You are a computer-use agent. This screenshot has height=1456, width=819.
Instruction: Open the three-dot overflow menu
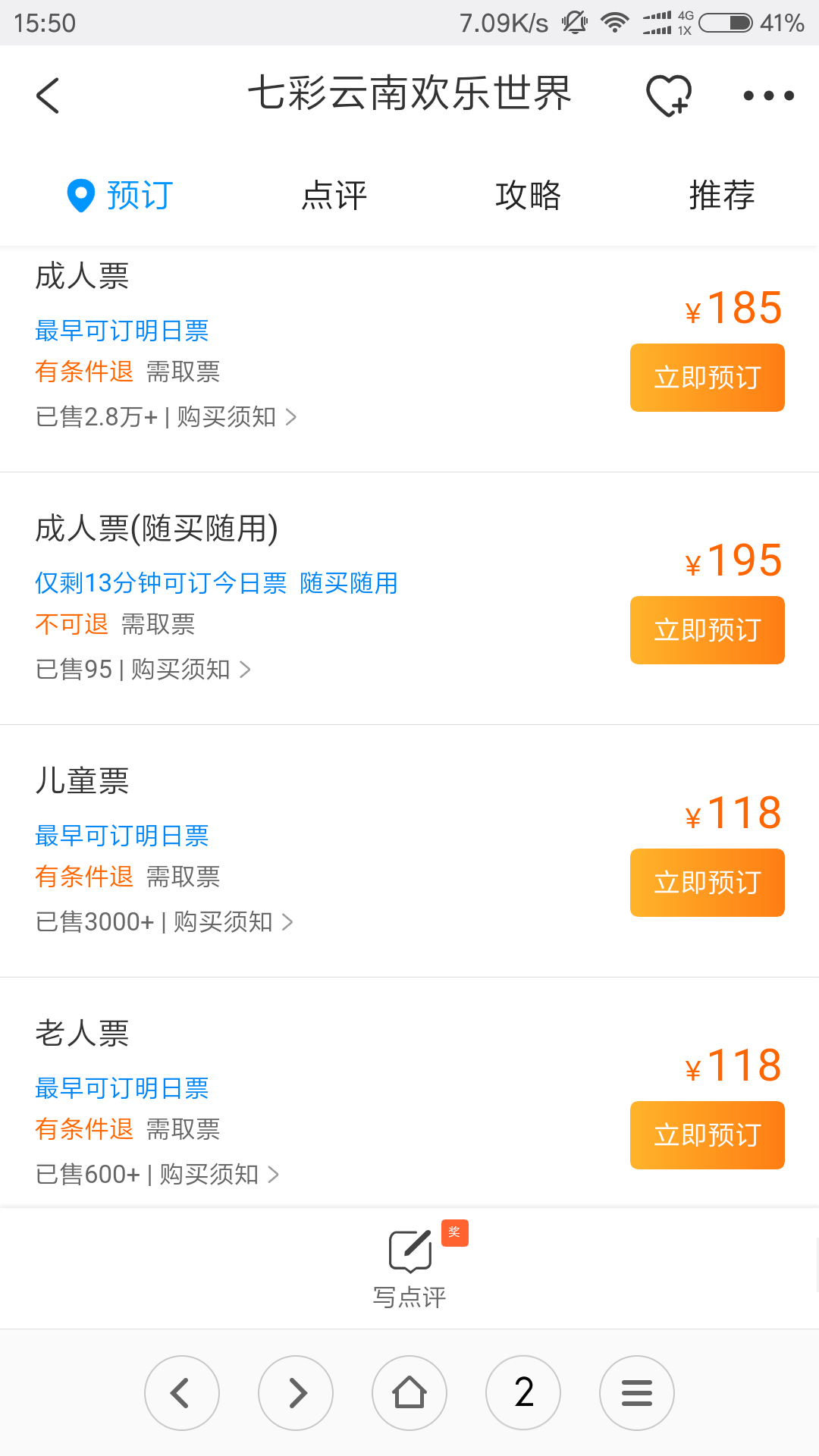768,96
